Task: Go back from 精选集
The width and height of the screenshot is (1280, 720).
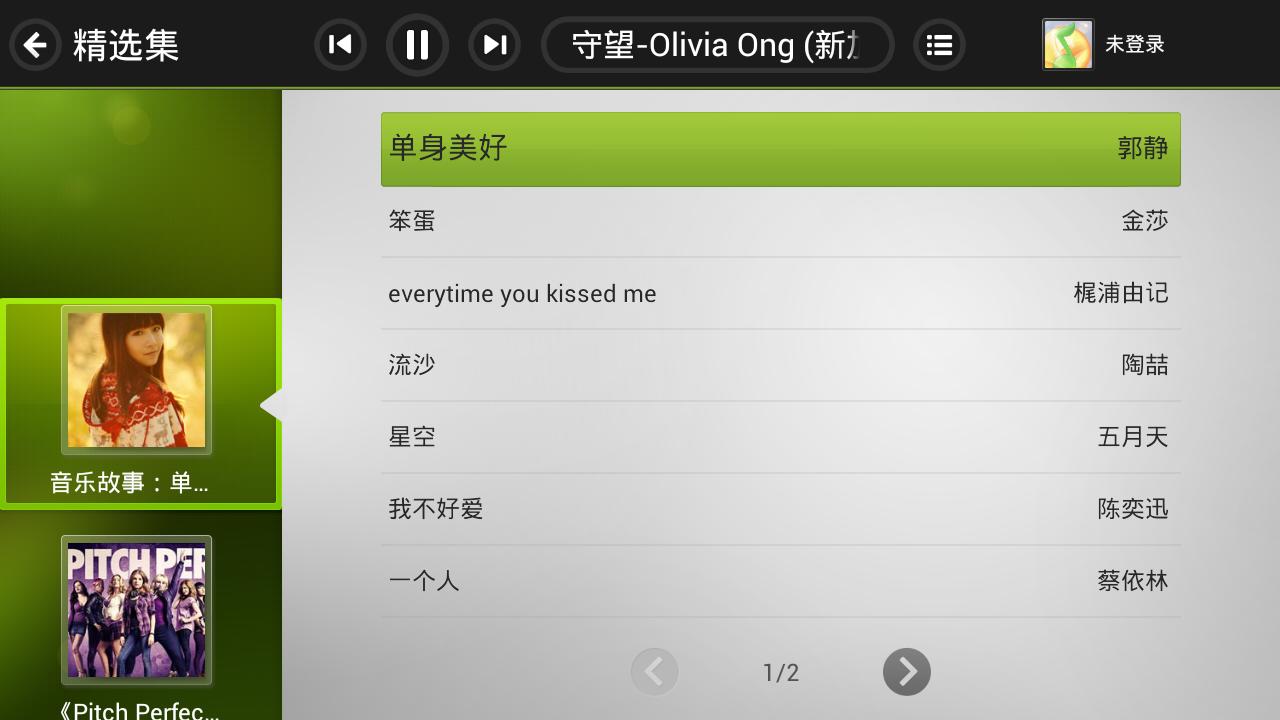Action: coord(36,45)
